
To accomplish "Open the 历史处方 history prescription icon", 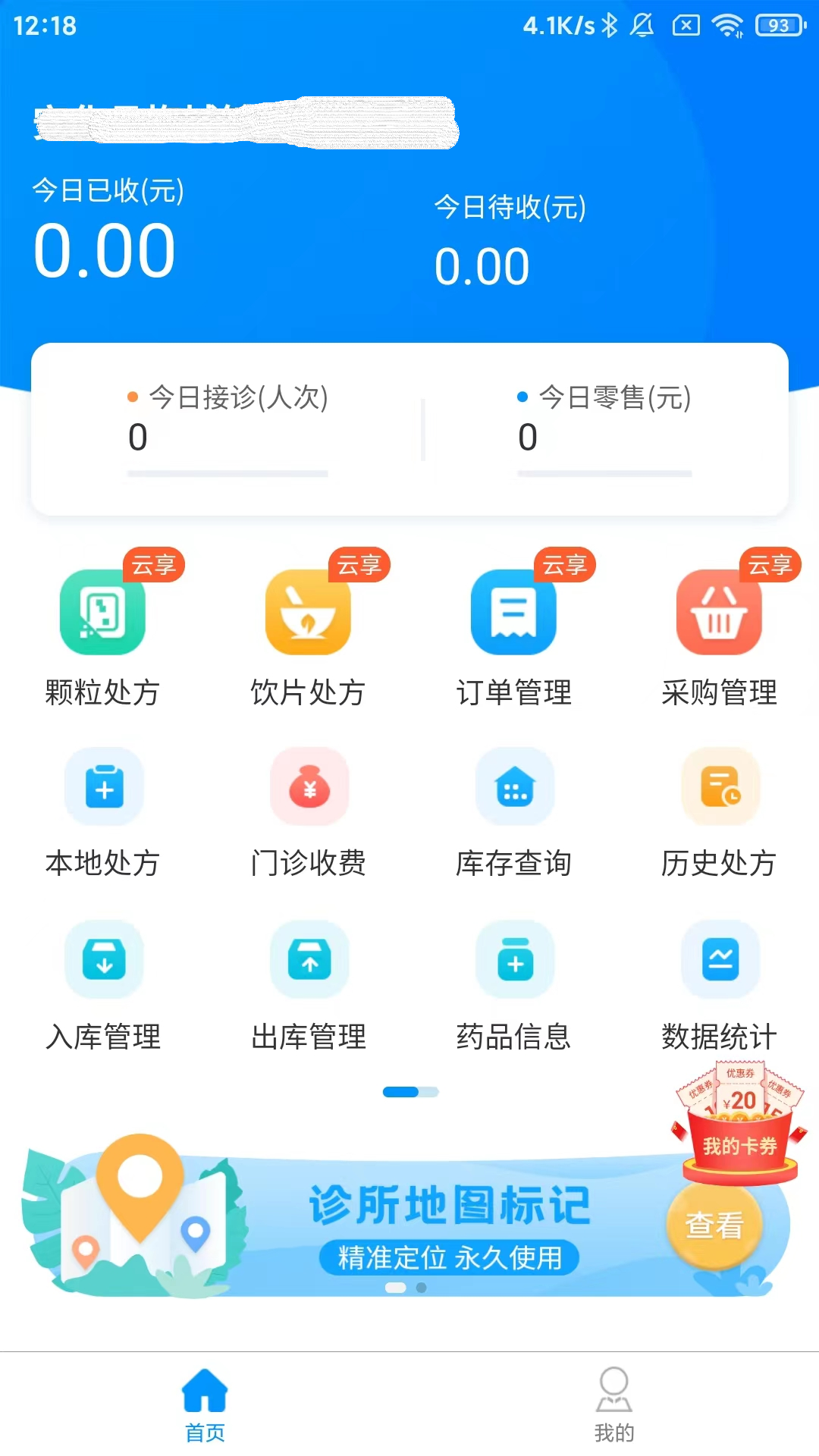I will pos(720,786).
